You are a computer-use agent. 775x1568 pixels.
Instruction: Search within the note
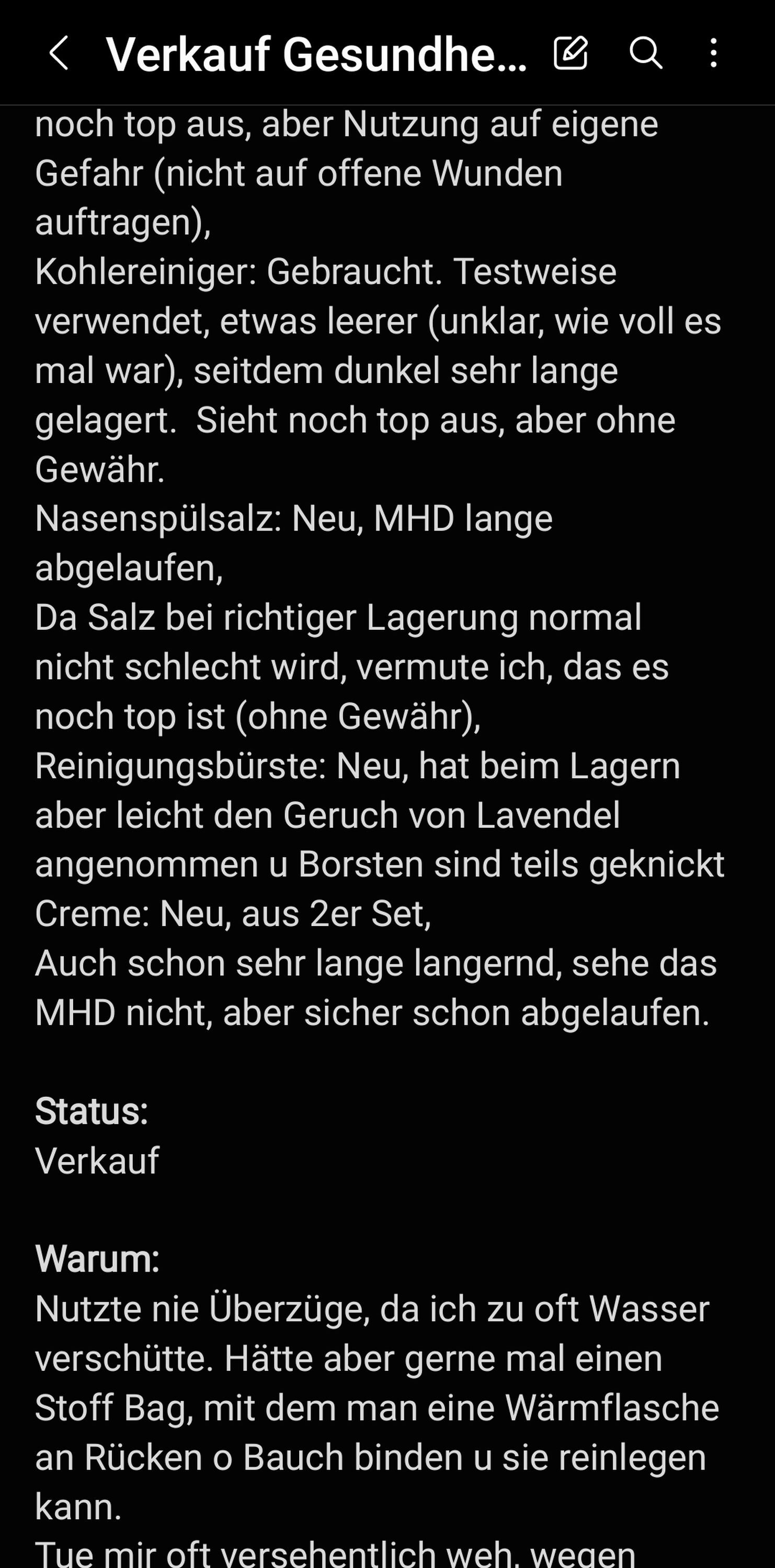(x=645, y=53)
